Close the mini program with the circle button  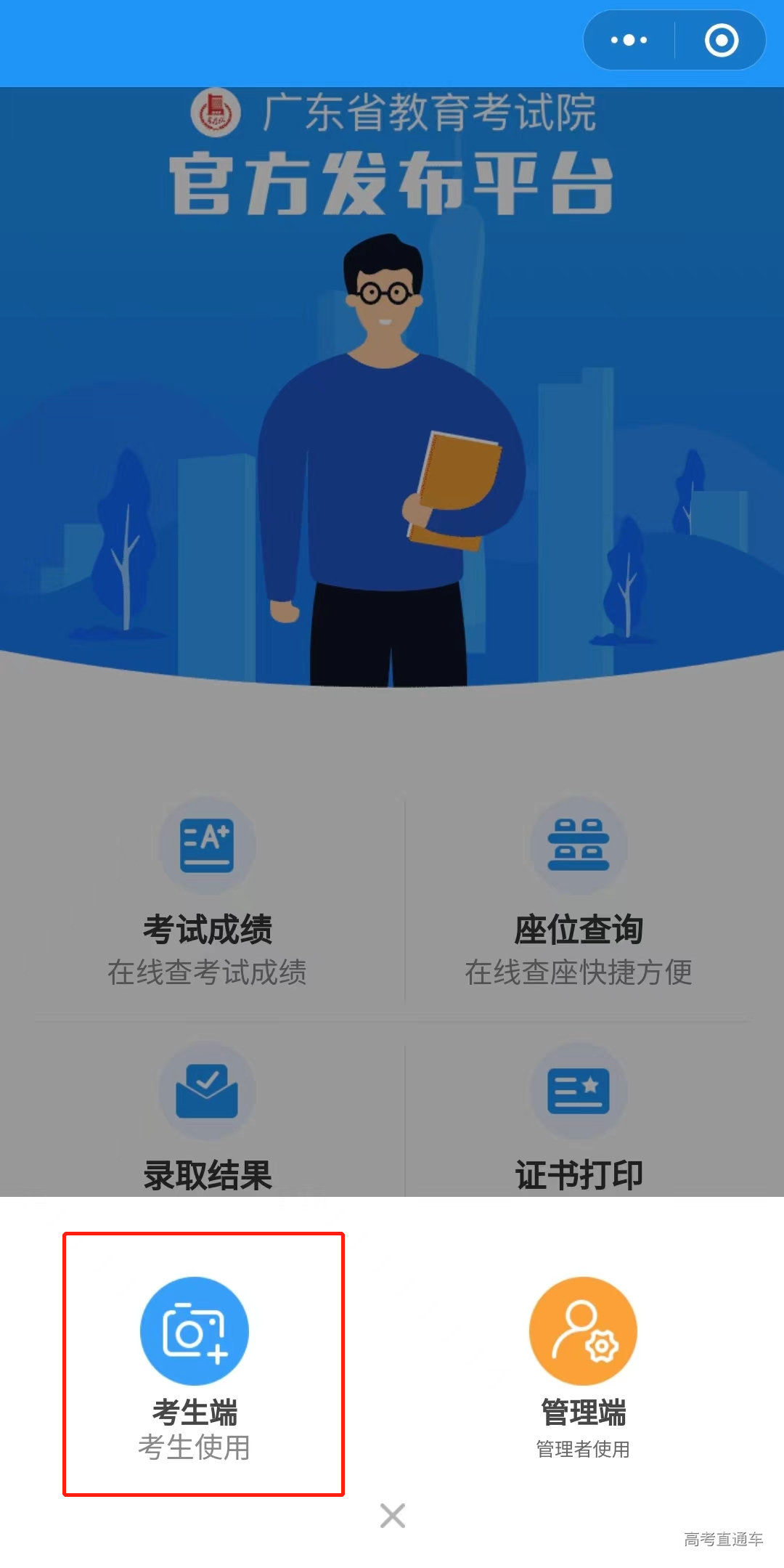point(721,41)
